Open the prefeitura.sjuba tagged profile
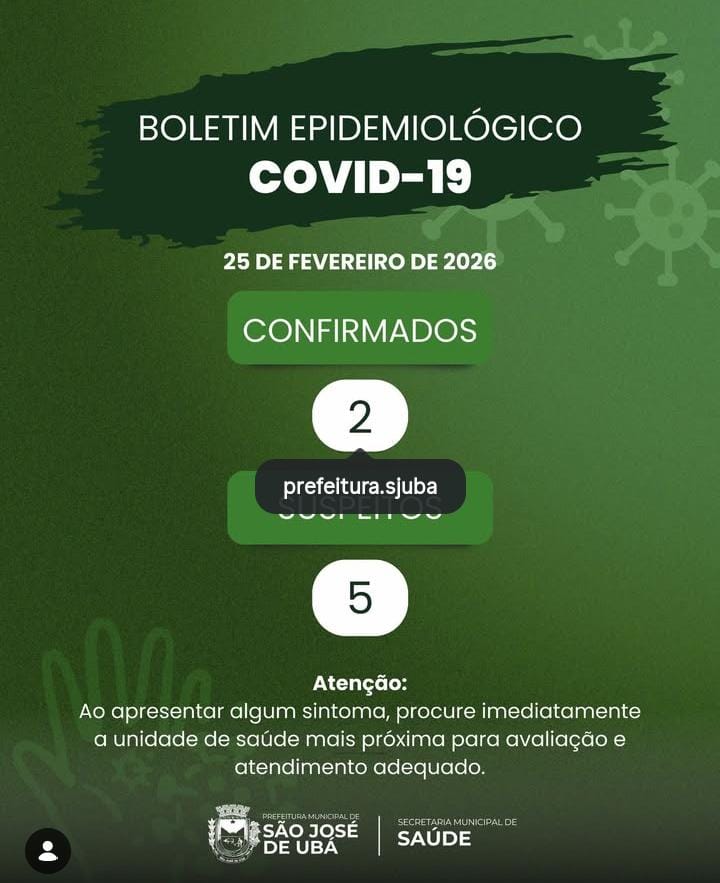Viewport: 720px width, 883px height. coord(360,487)
